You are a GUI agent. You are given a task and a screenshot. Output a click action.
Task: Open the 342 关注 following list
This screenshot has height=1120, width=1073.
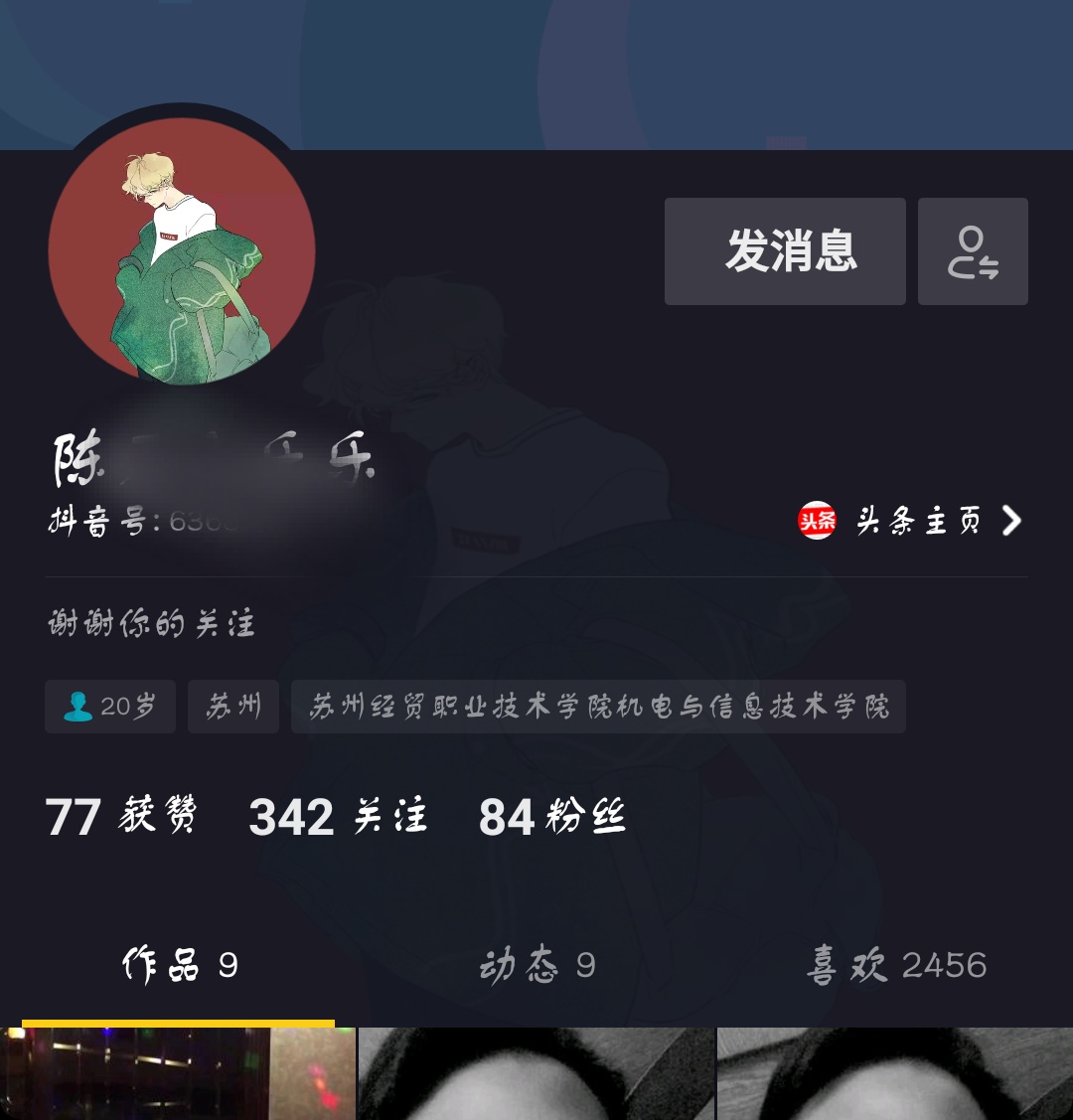tap(338, 817)
